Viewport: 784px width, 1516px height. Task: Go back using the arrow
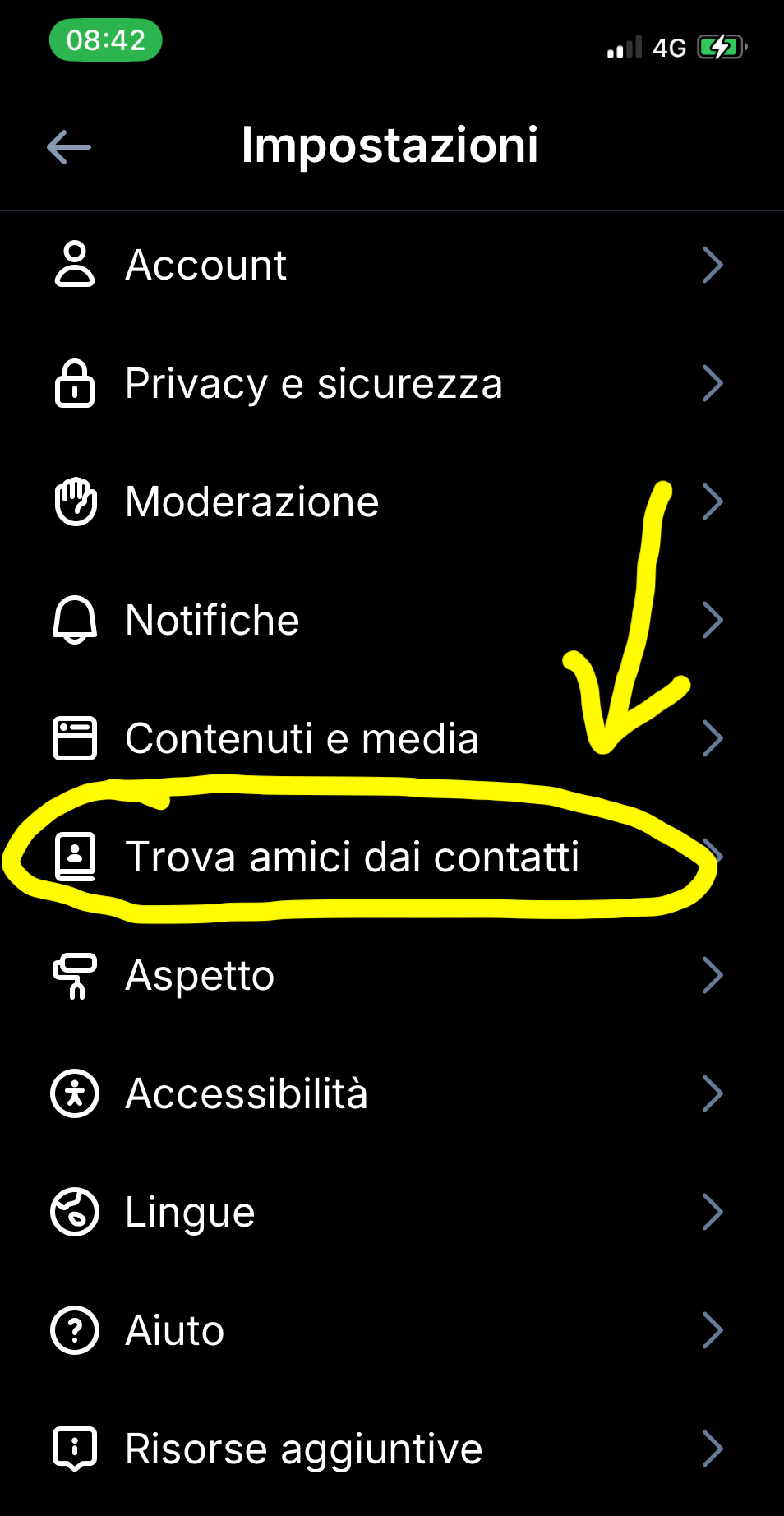(69, 147)
